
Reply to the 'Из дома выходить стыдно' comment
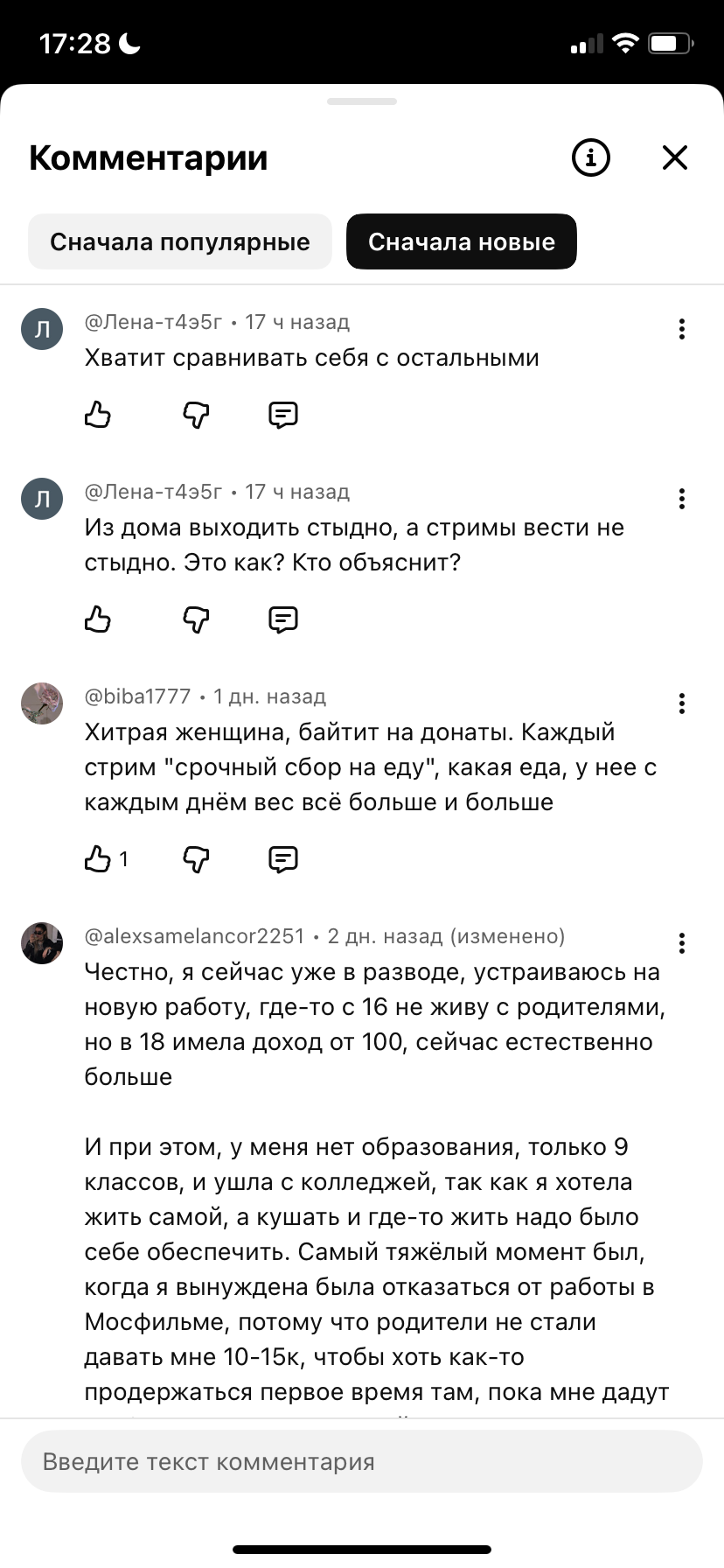[282, 619]
